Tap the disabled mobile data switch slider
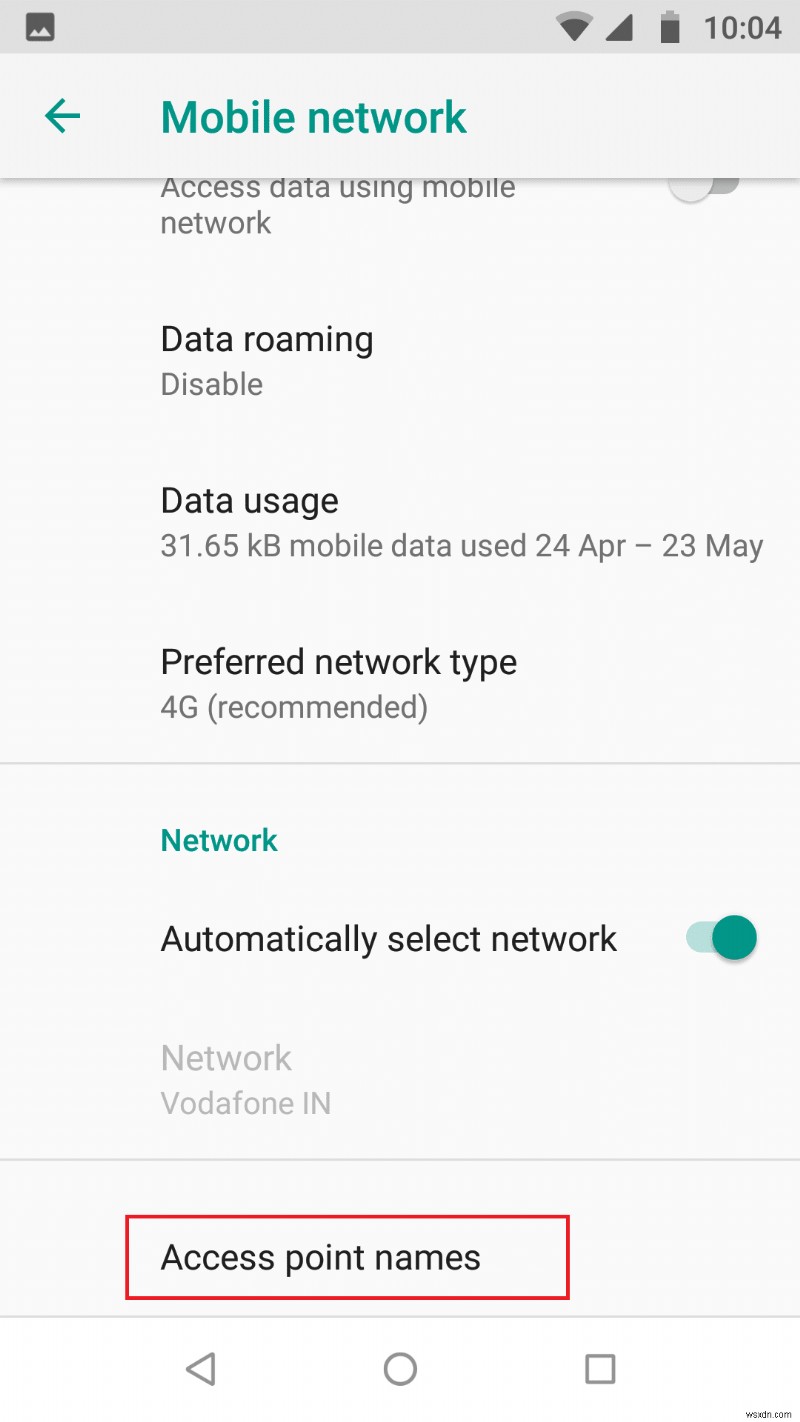Screen dimensions: 800x1422 [702, 186]
